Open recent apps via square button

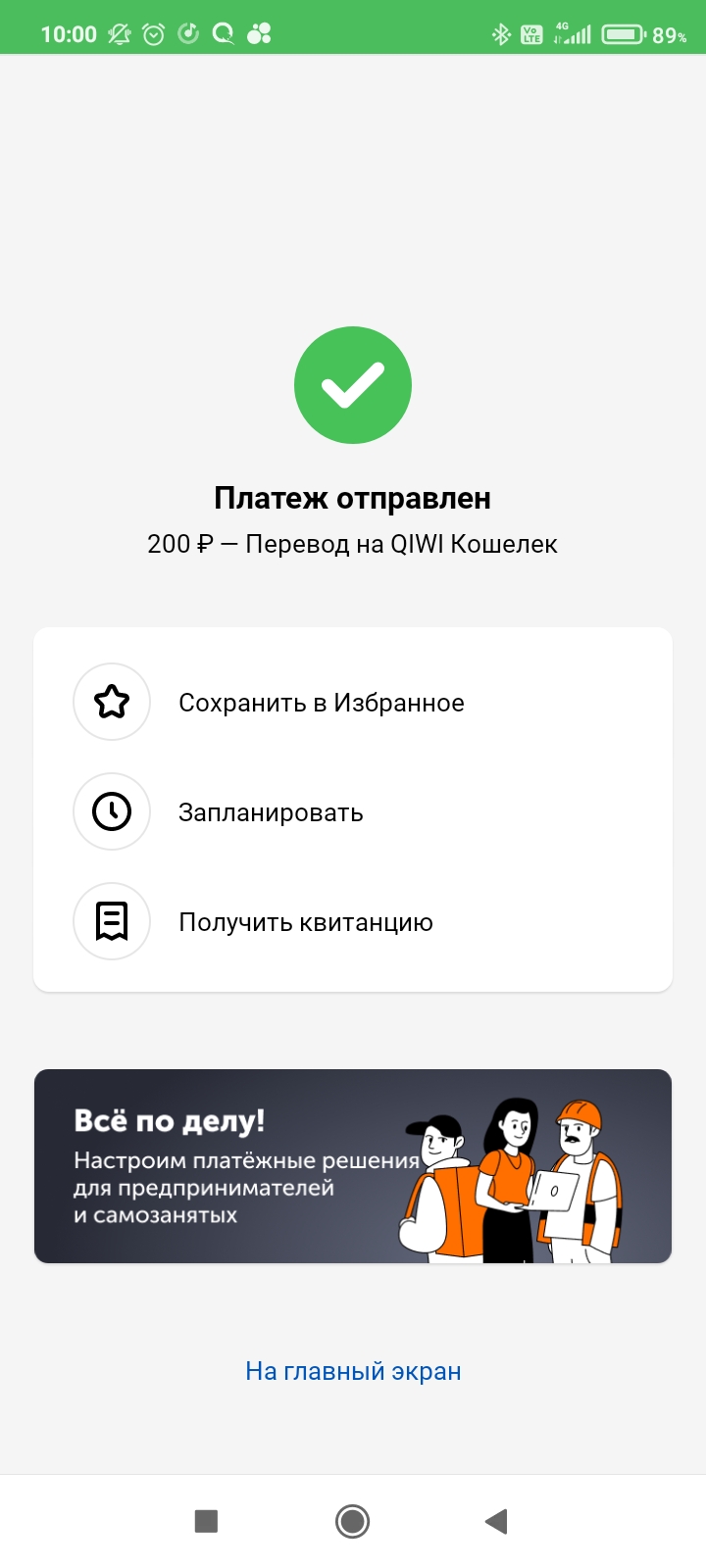click(206, 1521)
